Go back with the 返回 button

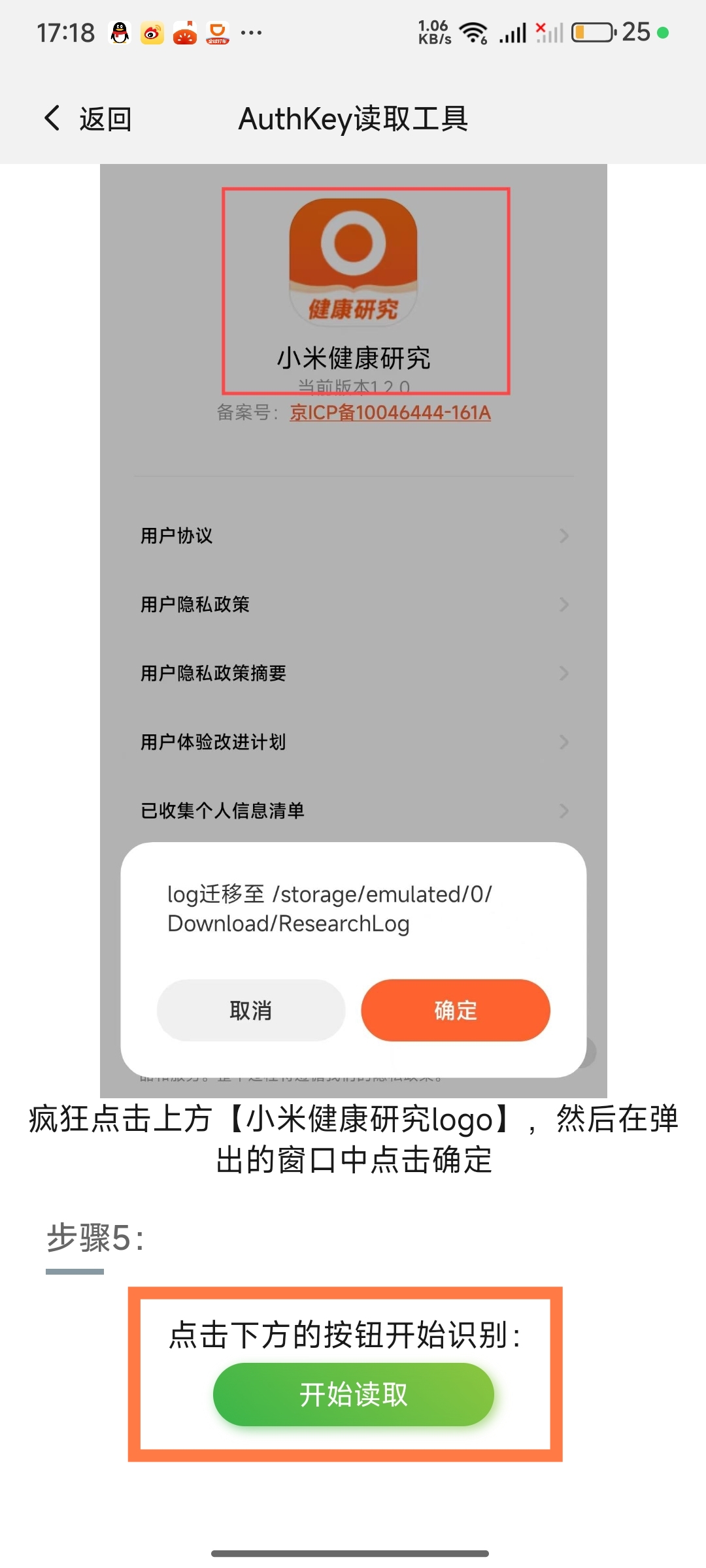coord(88,119)
